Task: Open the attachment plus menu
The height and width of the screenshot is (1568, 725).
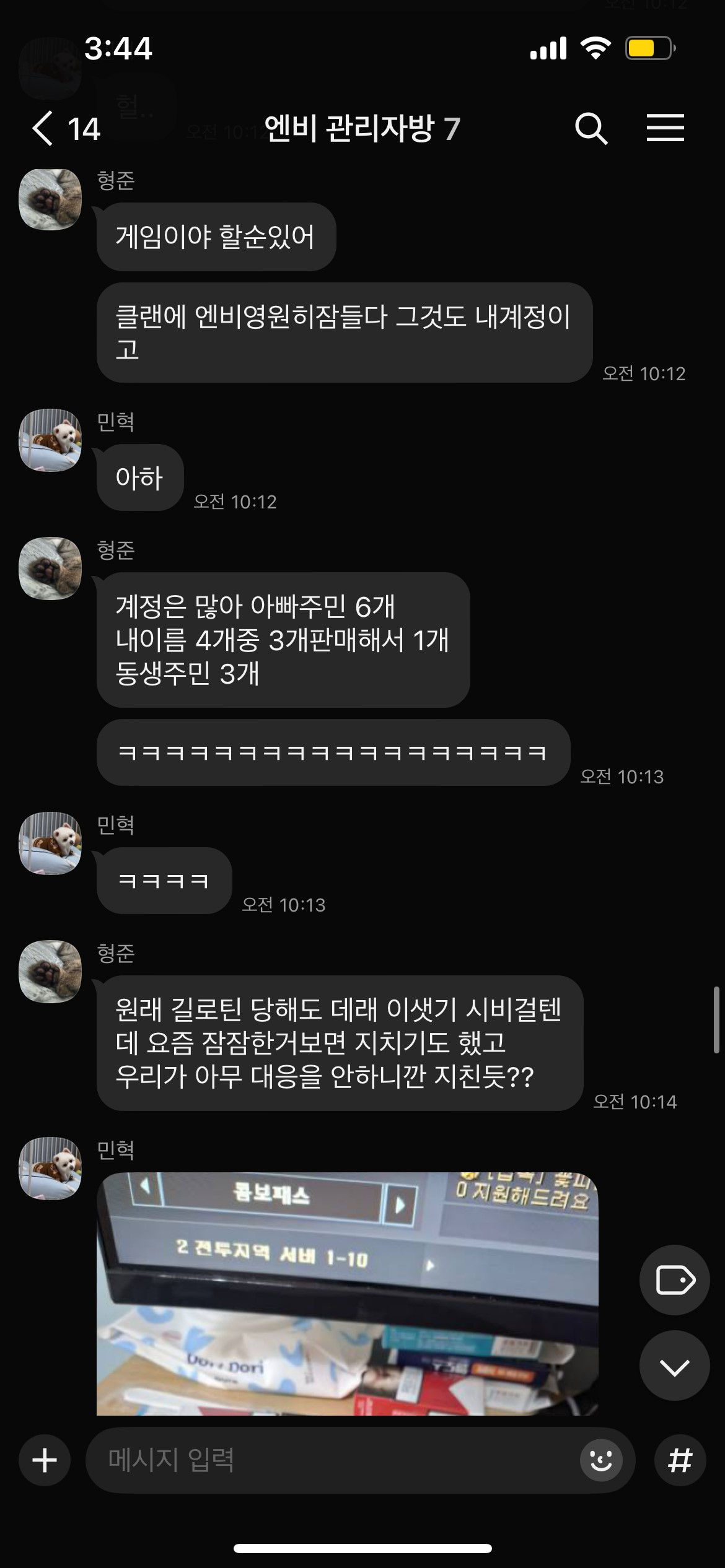Action: click(45, 1461)
